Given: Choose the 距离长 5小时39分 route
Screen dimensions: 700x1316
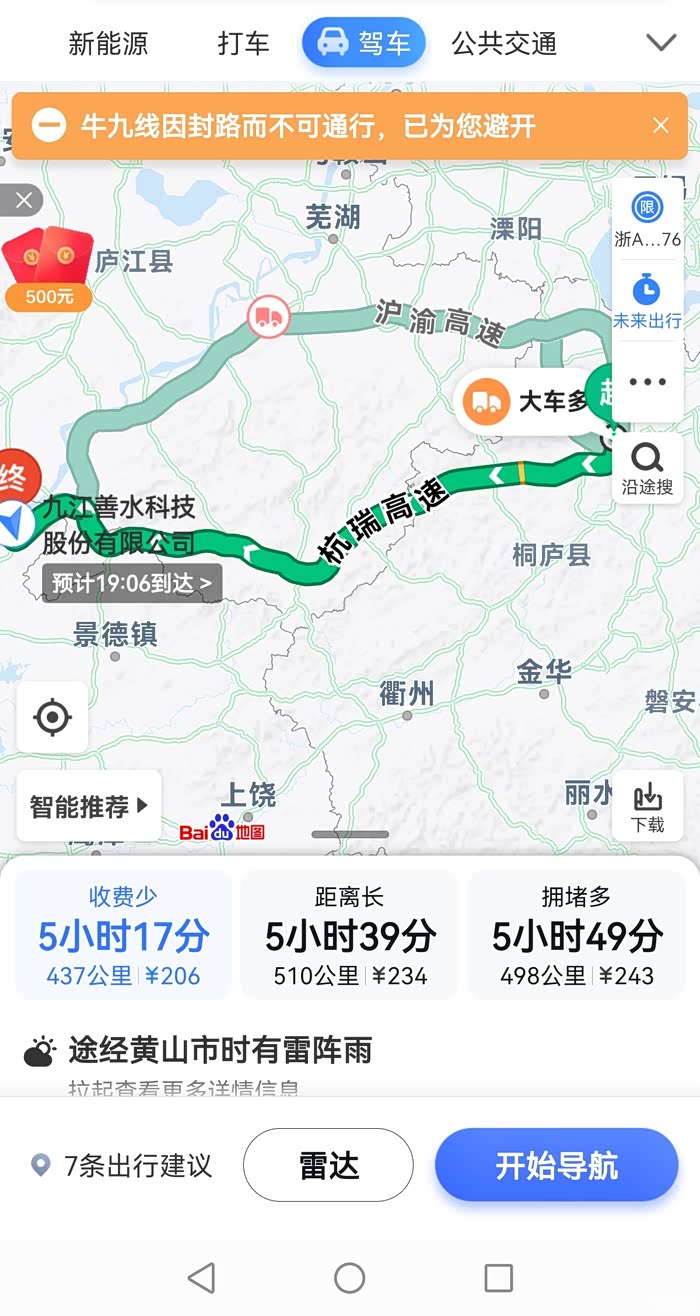Looking at the screenshot, I should pos(350,935).
